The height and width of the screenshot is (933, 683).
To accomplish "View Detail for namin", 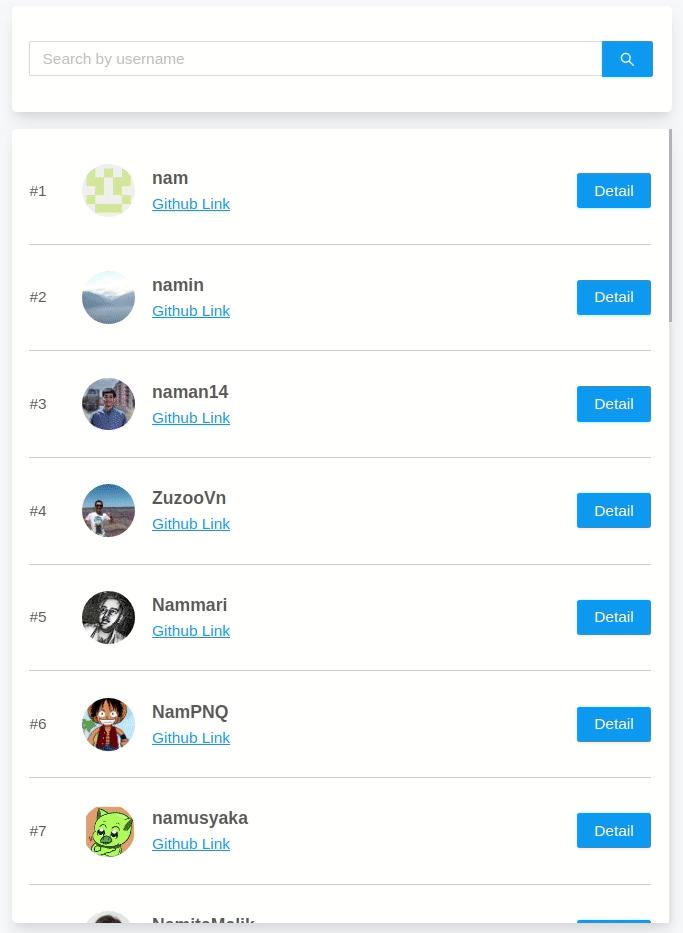I will [x=613, y=297].
